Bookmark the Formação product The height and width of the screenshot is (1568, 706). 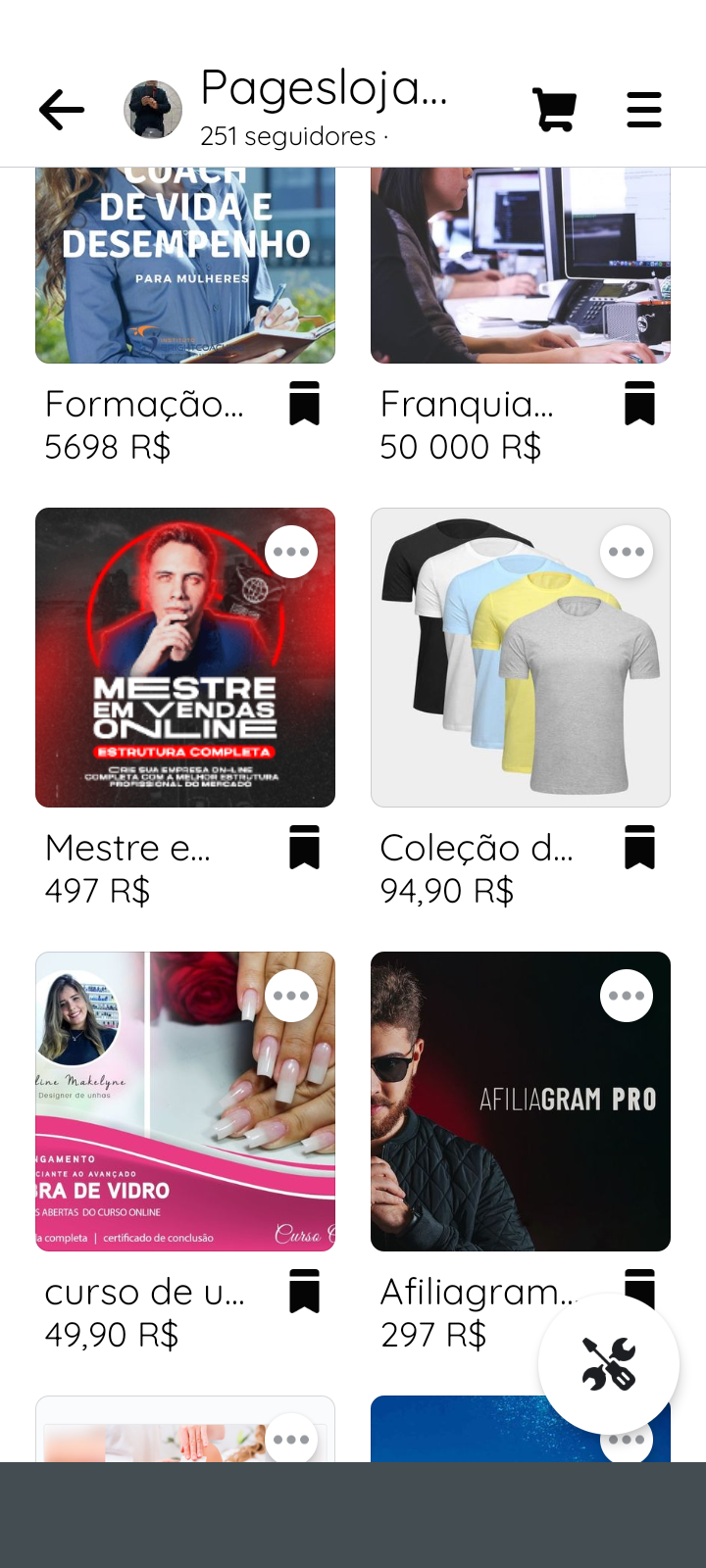[305, 404]
